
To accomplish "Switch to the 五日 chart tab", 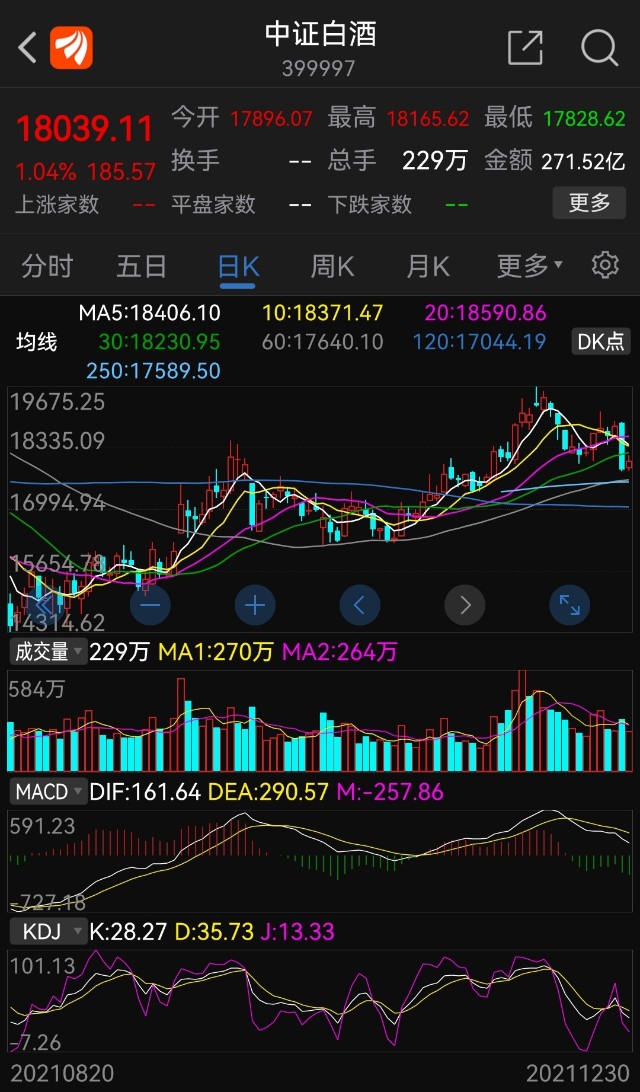I will 141,266.
